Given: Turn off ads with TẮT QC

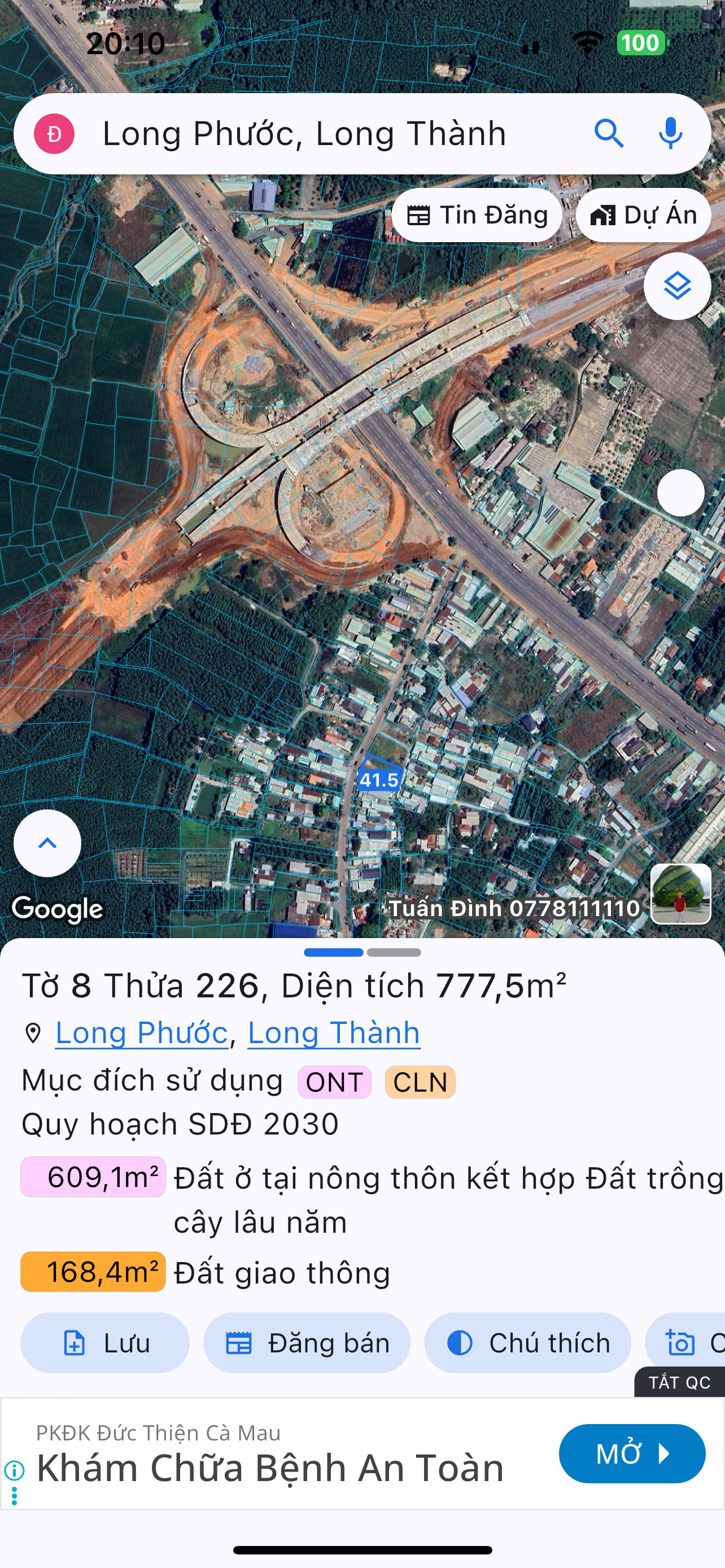Looking at the screenshot, I should pos(679,1382).
